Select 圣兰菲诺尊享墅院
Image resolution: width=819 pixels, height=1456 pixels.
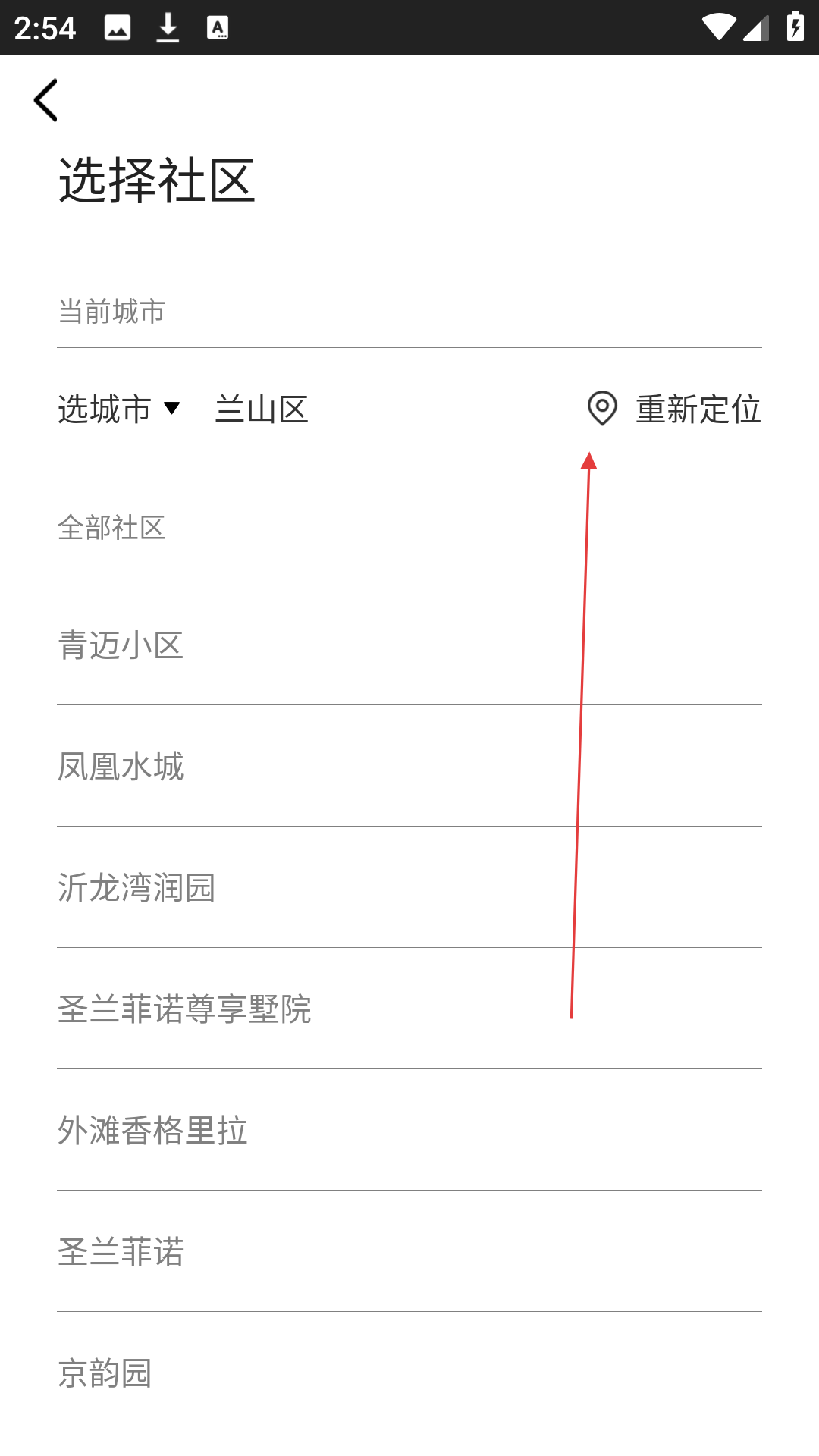click(409, 1009)
